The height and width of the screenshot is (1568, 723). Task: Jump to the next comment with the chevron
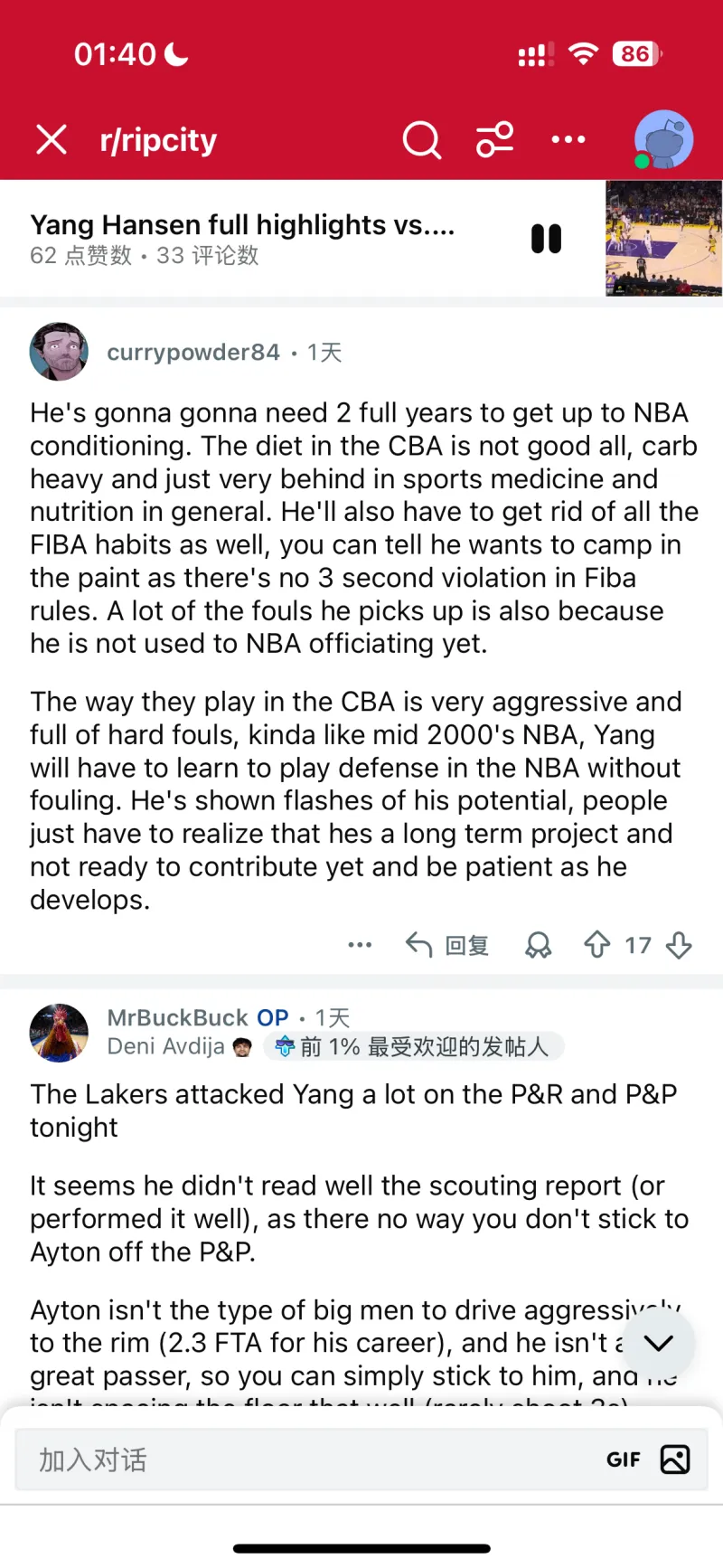tap(659, 1343)
